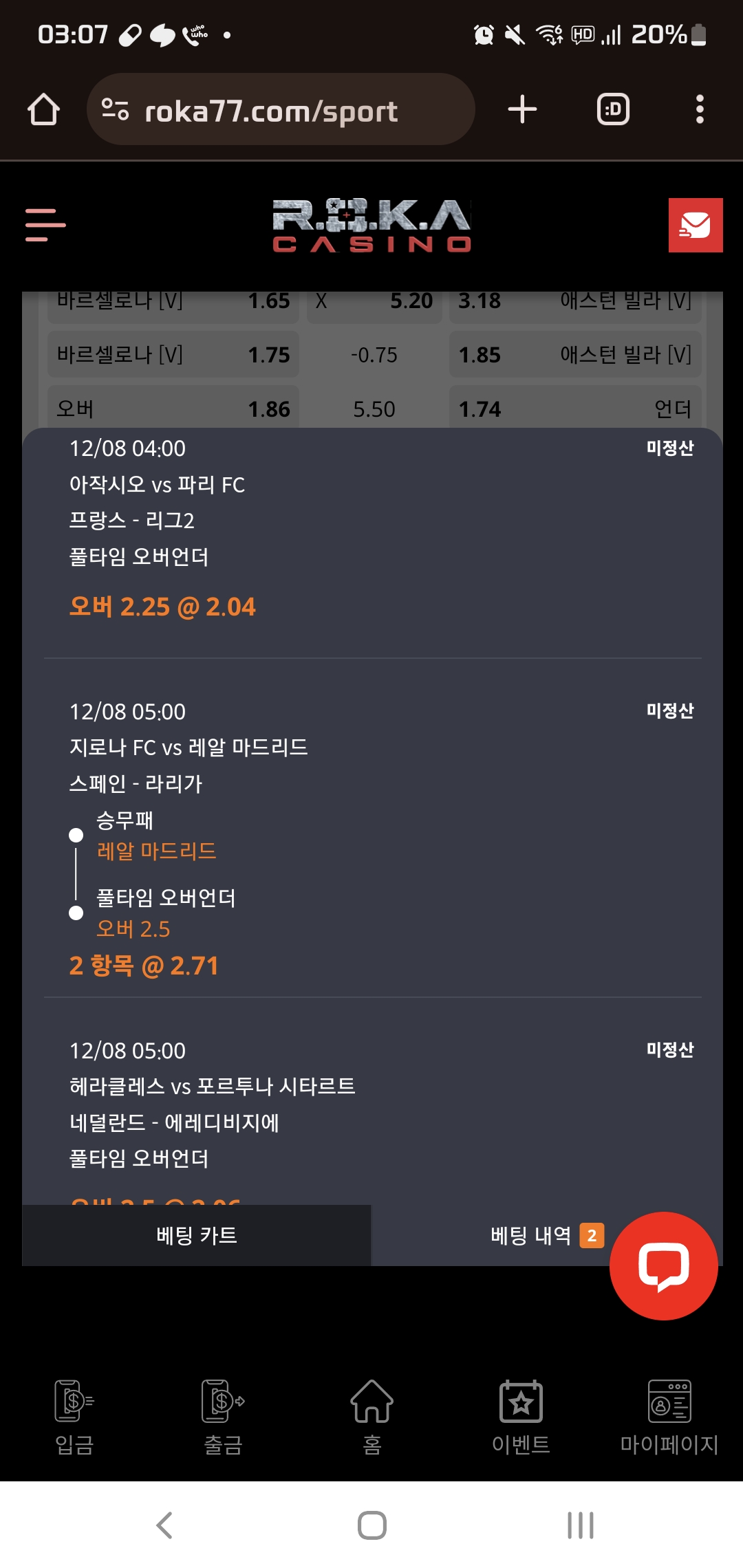Go to 출금 withdrawal page
743x1568 pixels.
[223, 1417]
